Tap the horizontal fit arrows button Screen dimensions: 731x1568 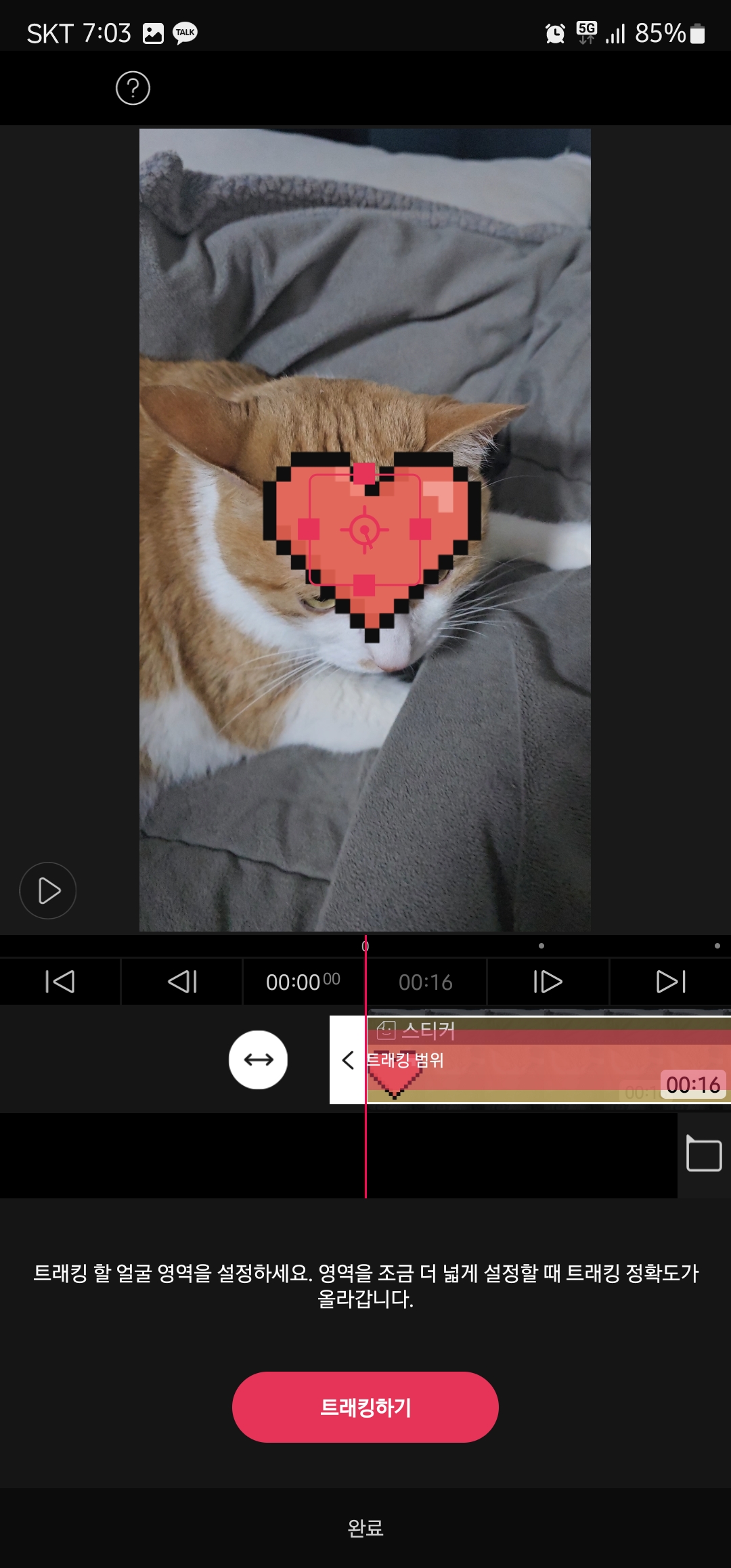(258, 1060)
